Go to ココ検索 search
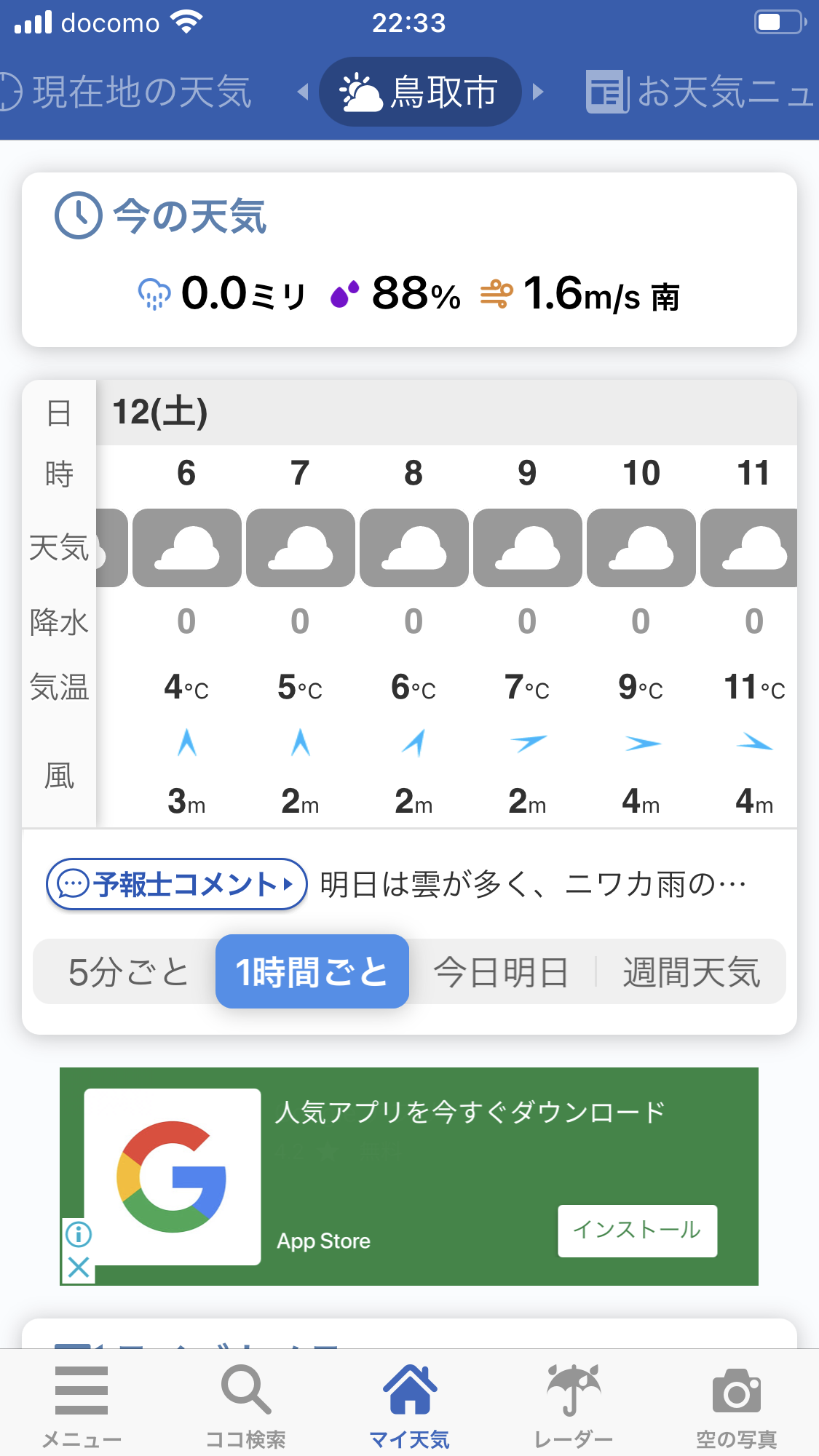 245,1406
